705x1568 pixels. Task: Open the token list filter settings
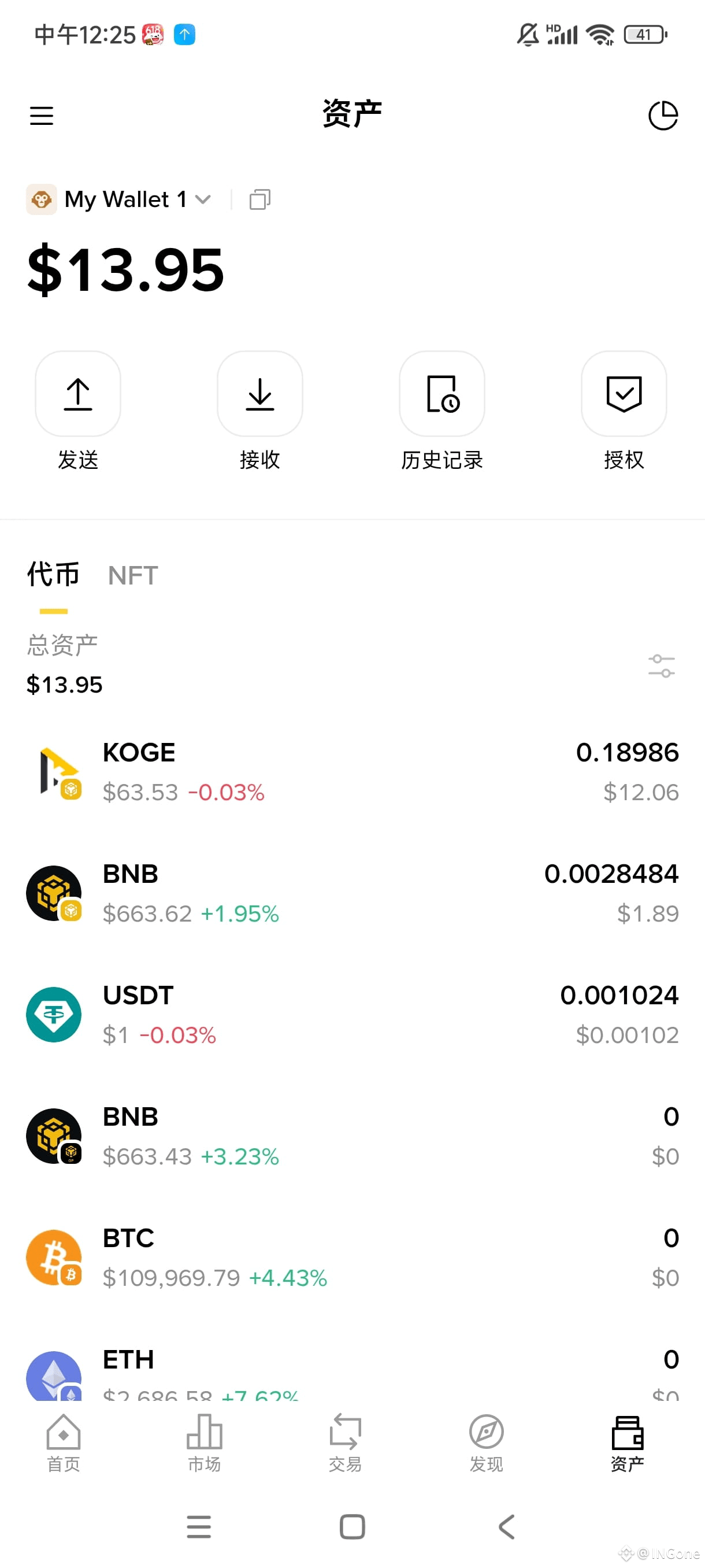(661, 666)
